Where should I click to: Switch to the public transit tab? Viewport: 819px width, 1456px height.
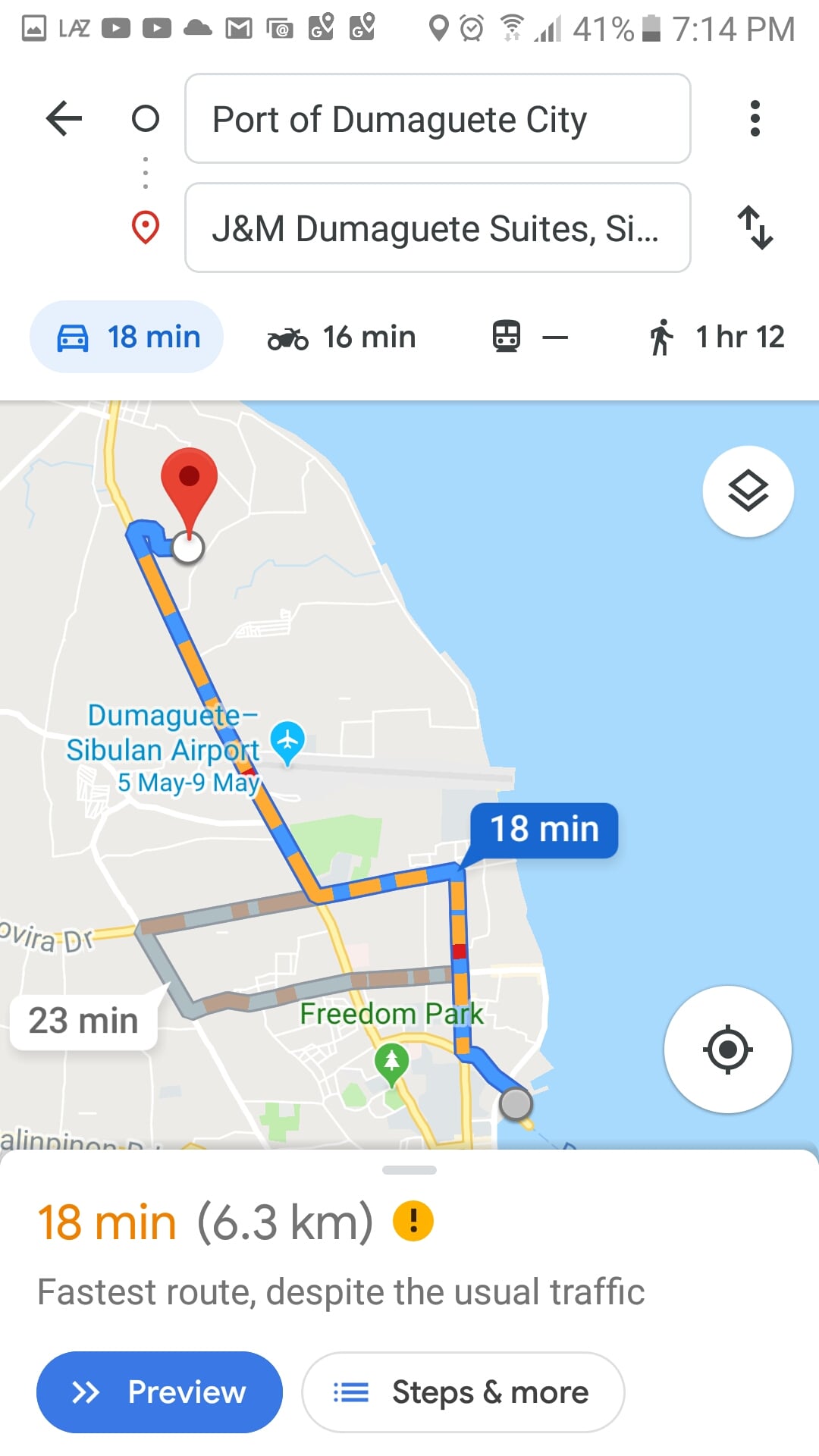(529, 337)
